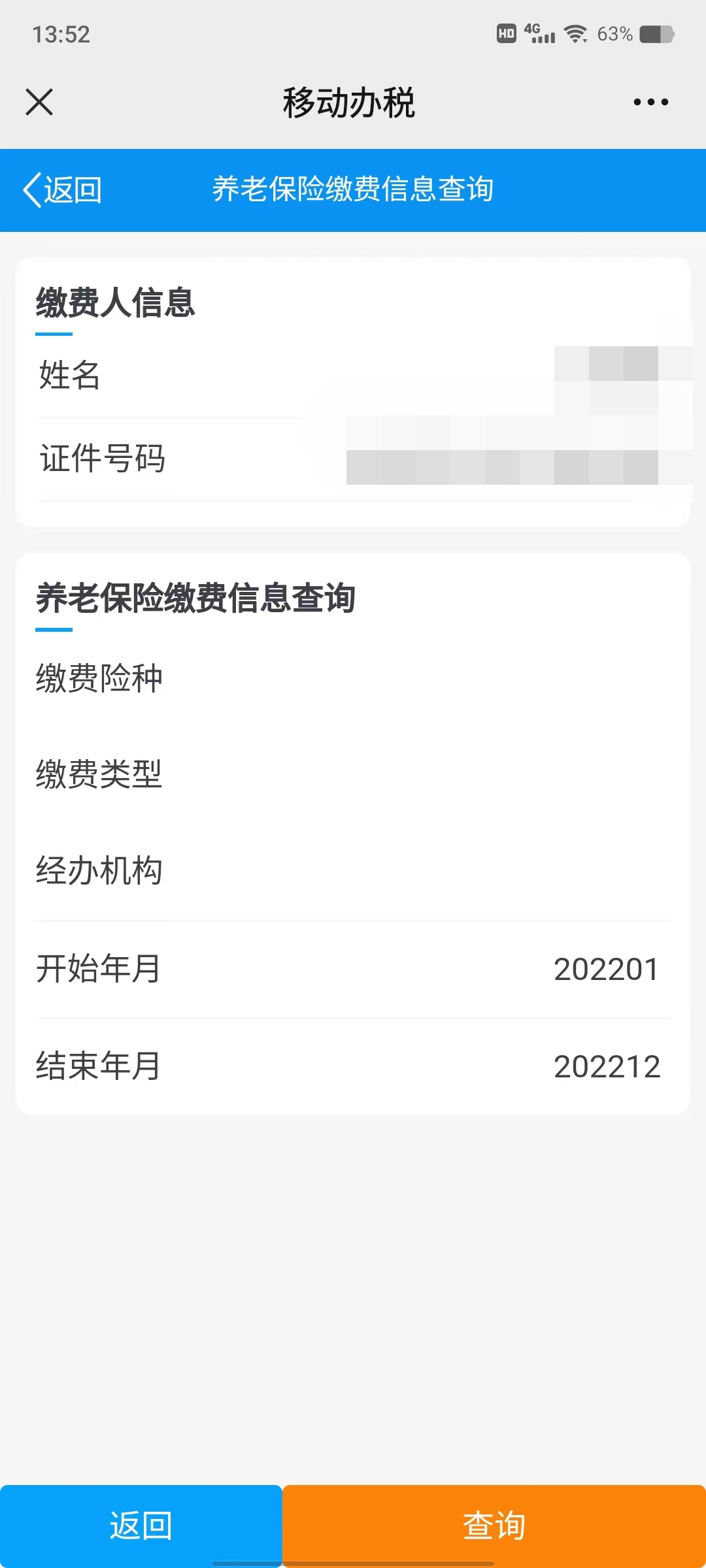The height and width of the screenshot is (1568, 706).
Task: Change the 开始年月 start month
Action: (605, 969)
